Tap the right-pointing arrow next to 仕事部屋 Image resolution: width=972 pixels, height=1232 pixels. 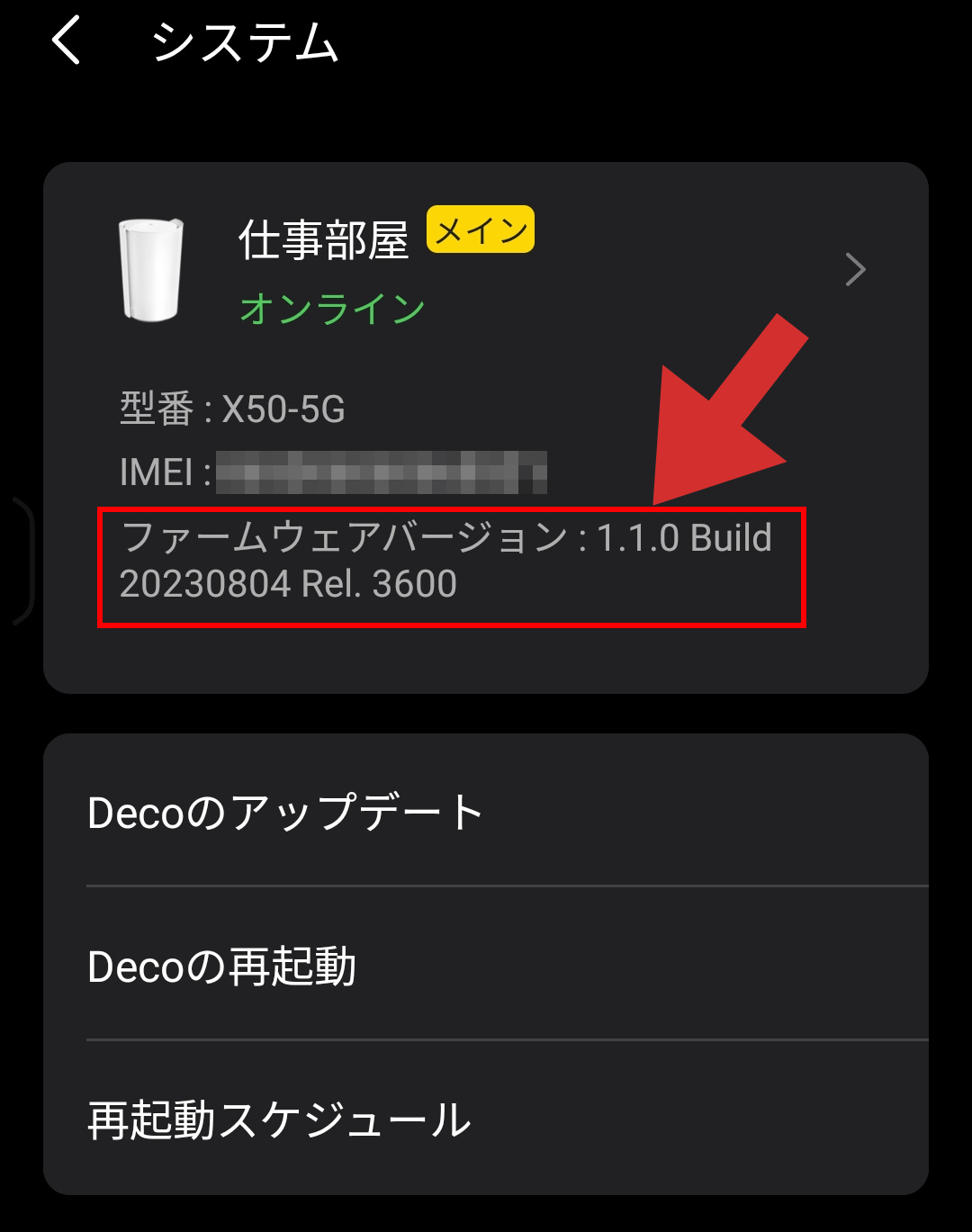coord(856,269)
